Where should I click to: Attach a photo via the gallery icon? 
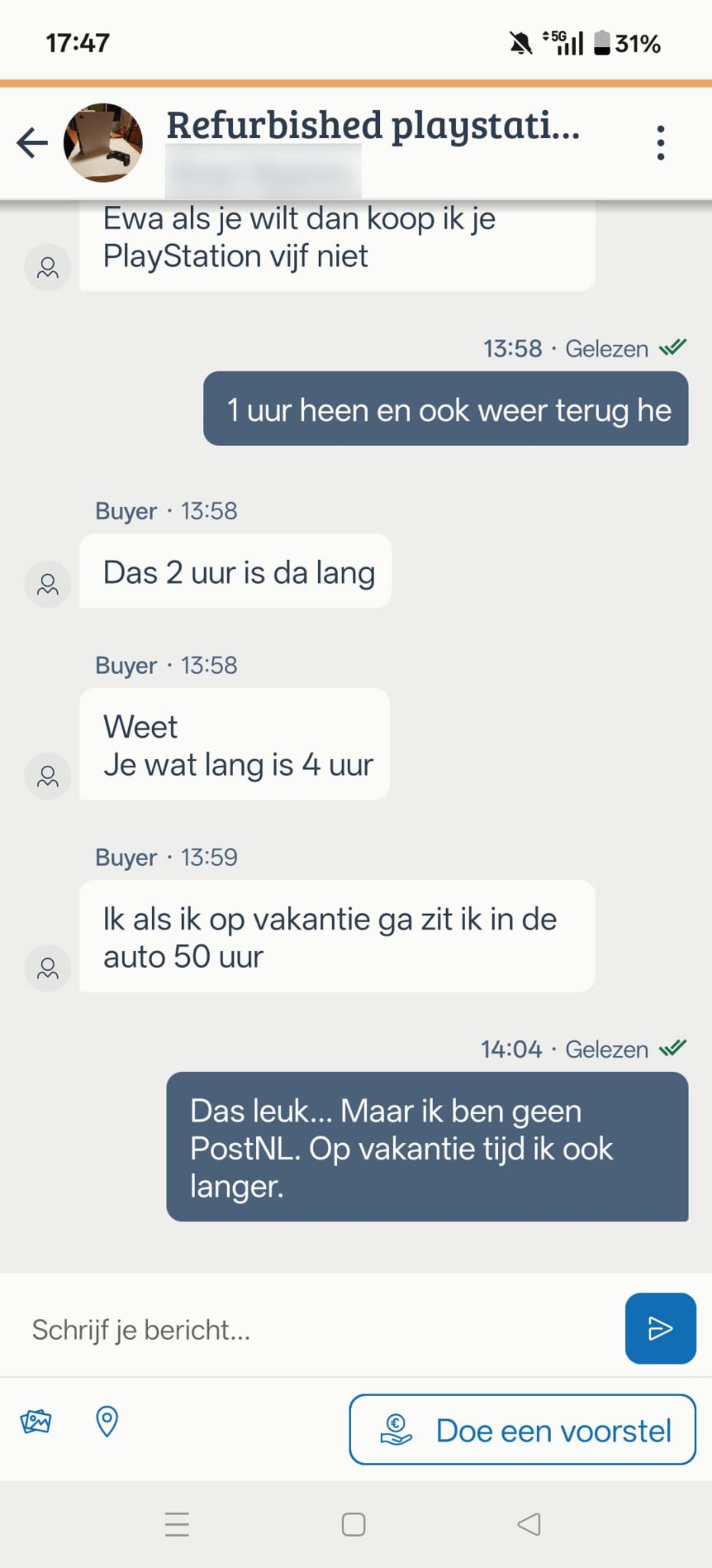pos(36,1422)
